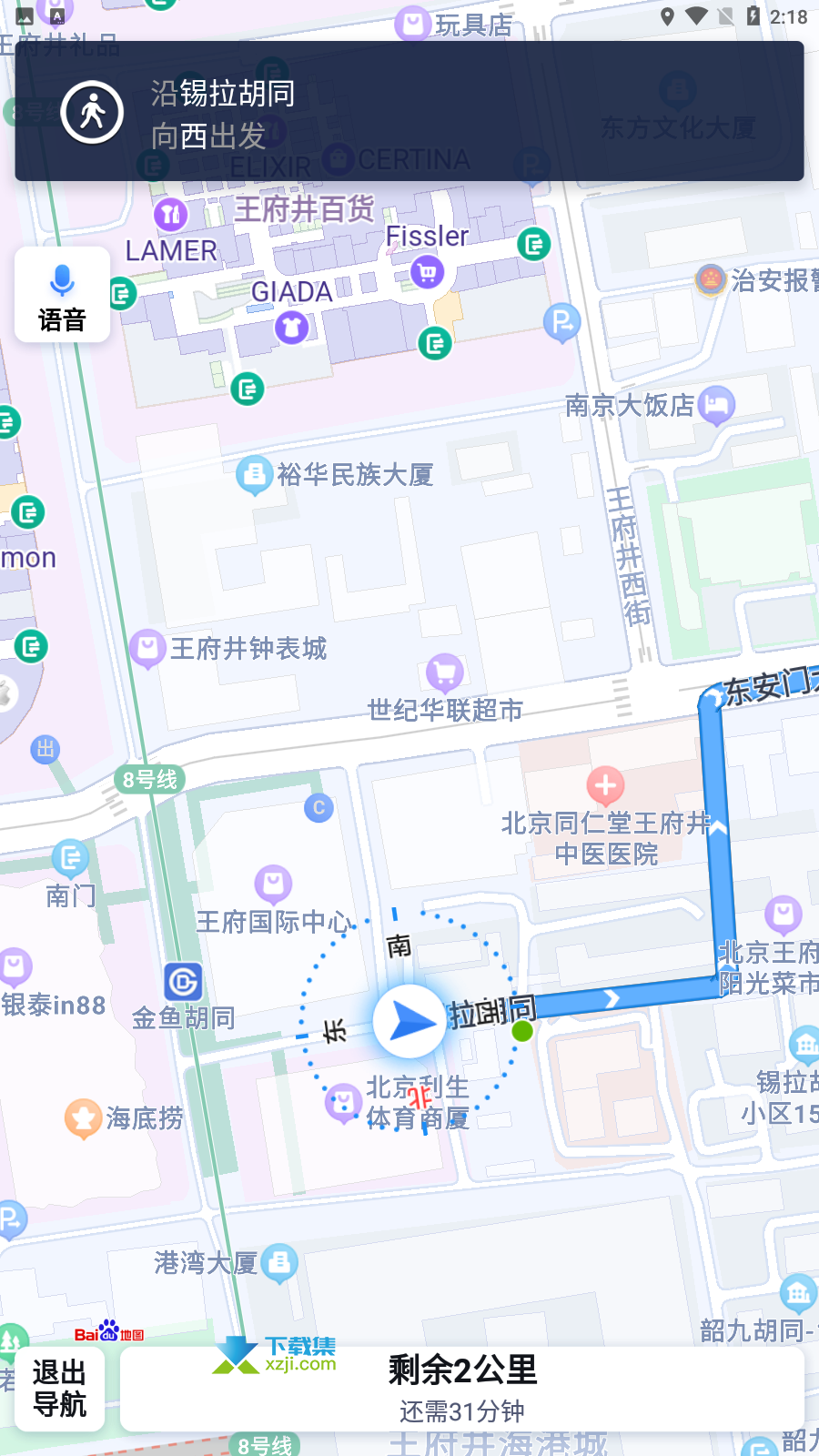Open 北京同仁堂王府井中医医院 map marker
The height and width of the screenshot is (1456, 819).
pyautogui.click(x=605, y=784)
